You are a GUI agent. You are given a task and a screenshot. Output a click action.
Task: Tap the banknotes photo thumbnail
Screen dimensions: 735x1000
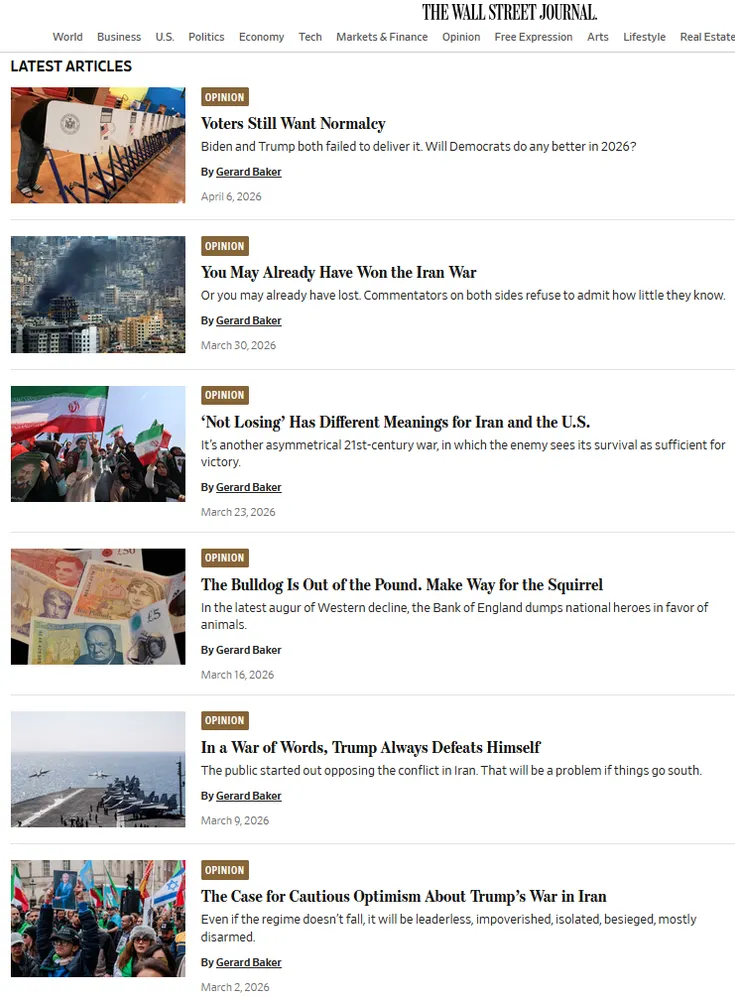pyautogui.click(x=98, y=606)
